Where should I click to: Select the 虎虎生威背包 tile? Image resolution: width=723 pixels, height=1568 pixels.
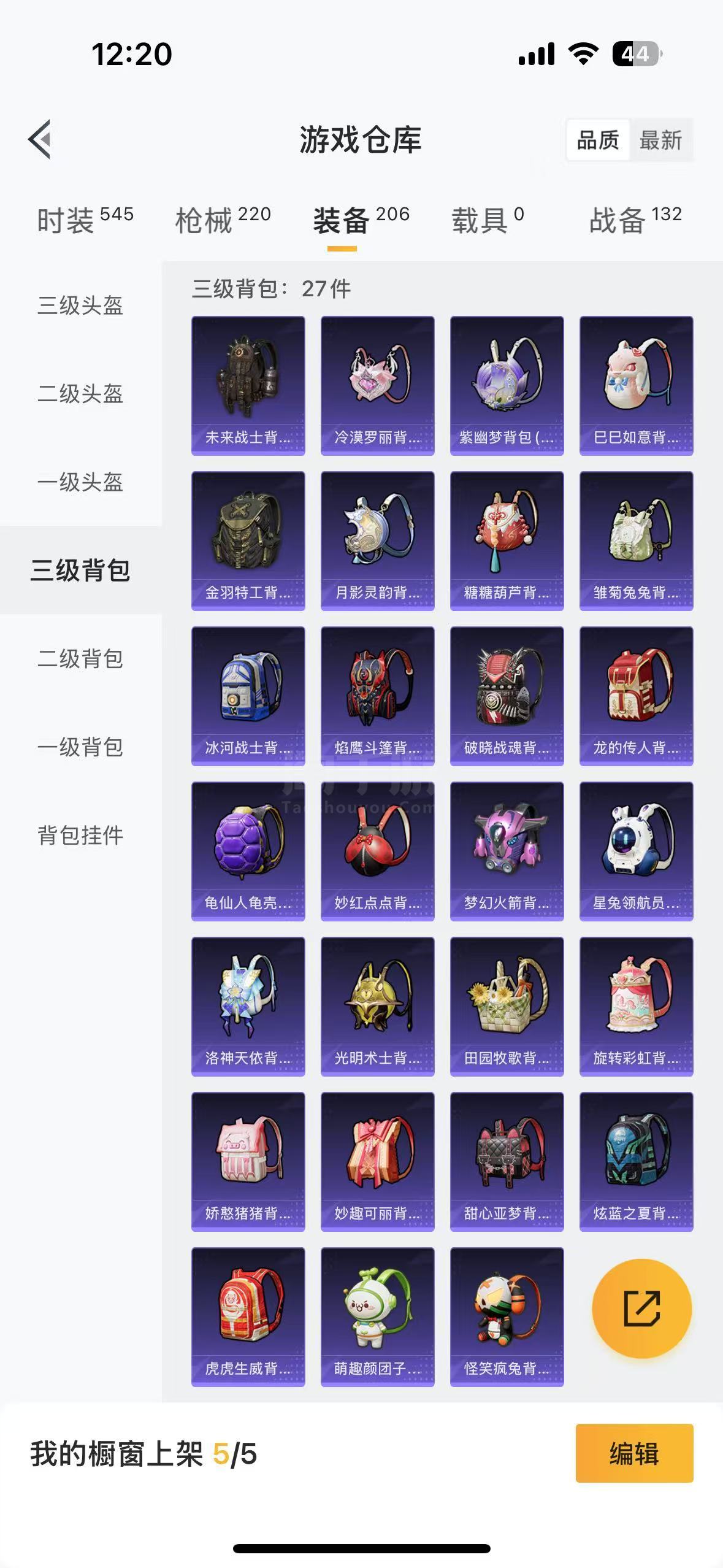point(248,1317)
